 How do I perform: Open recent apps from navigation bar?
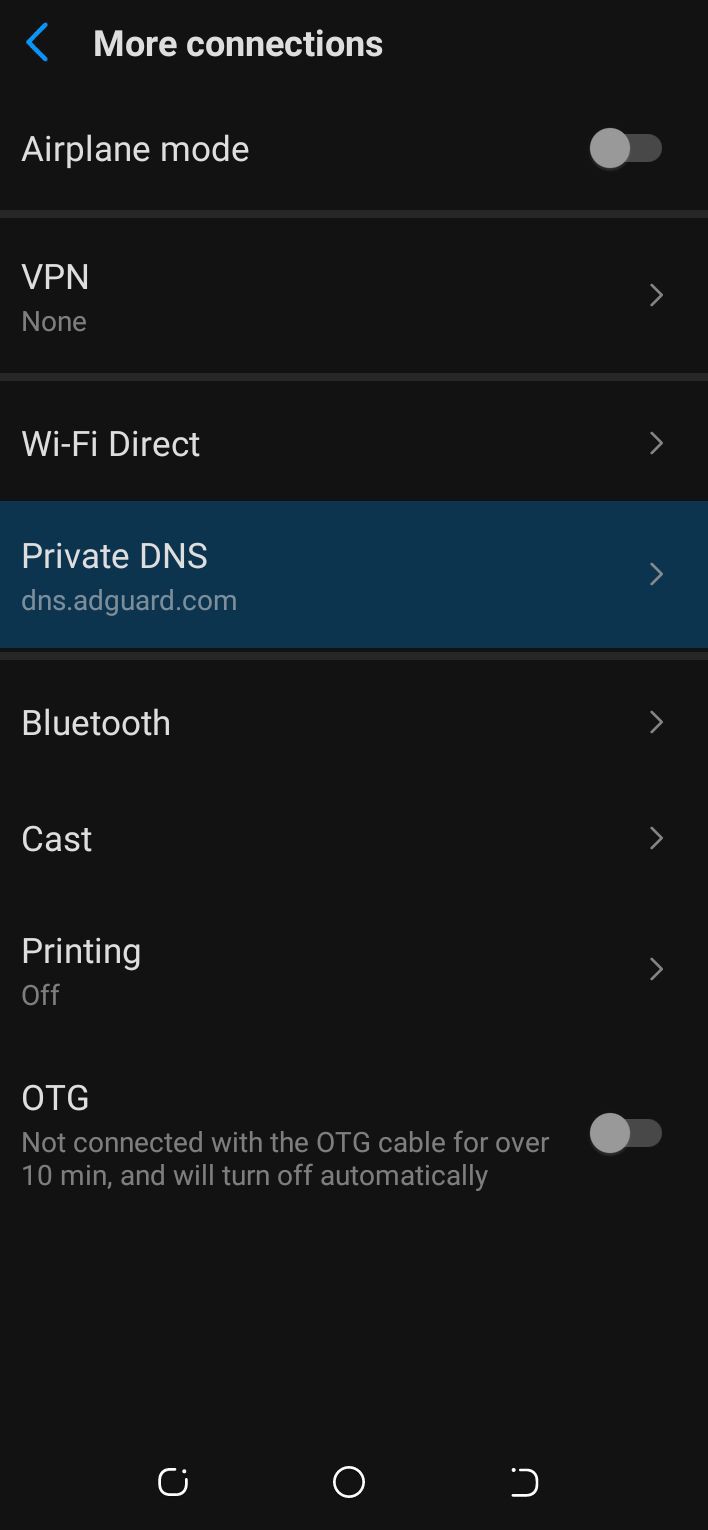[x=173, y=1482]
